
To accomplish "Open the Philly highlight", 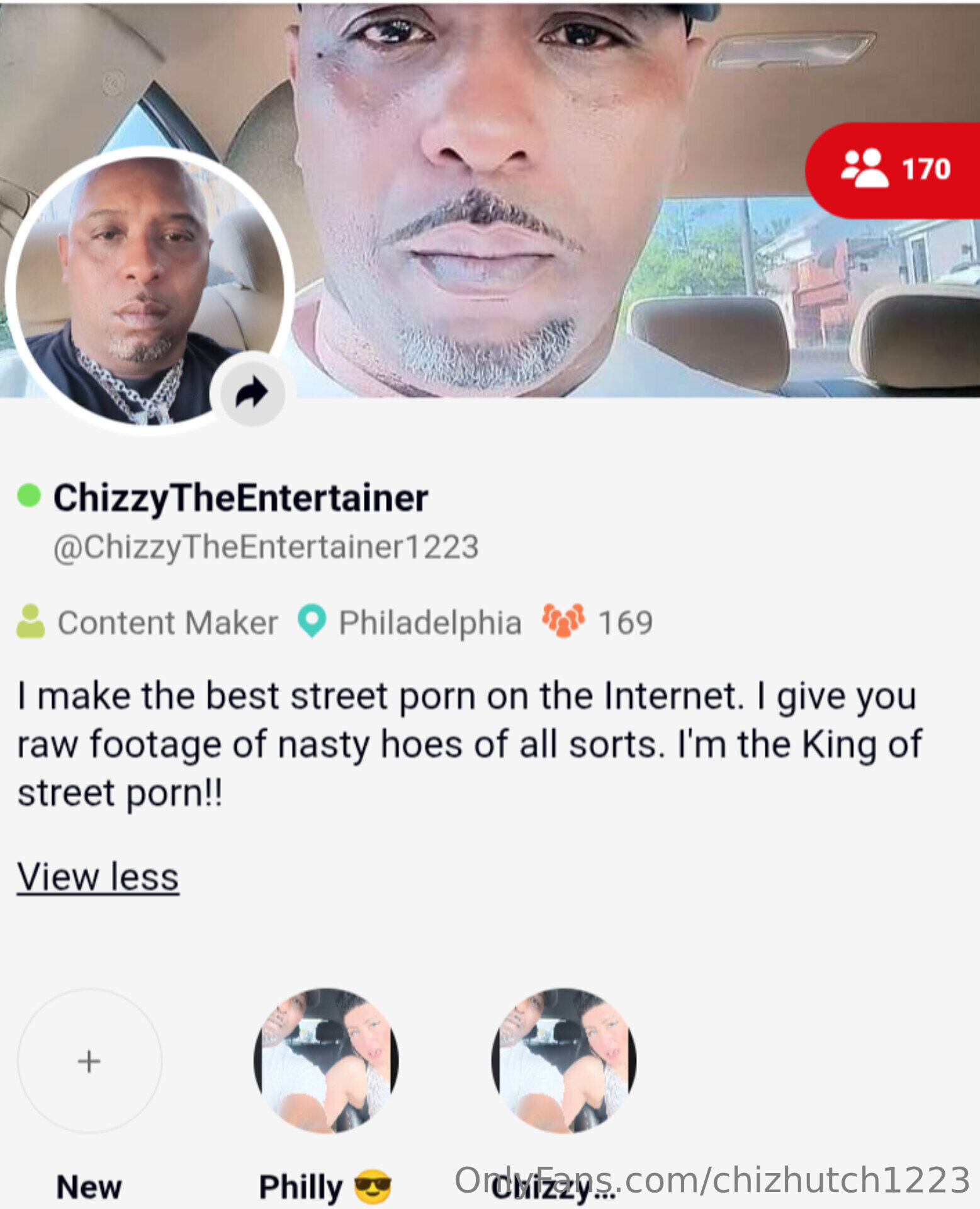I will click(x=325, y=1061).
